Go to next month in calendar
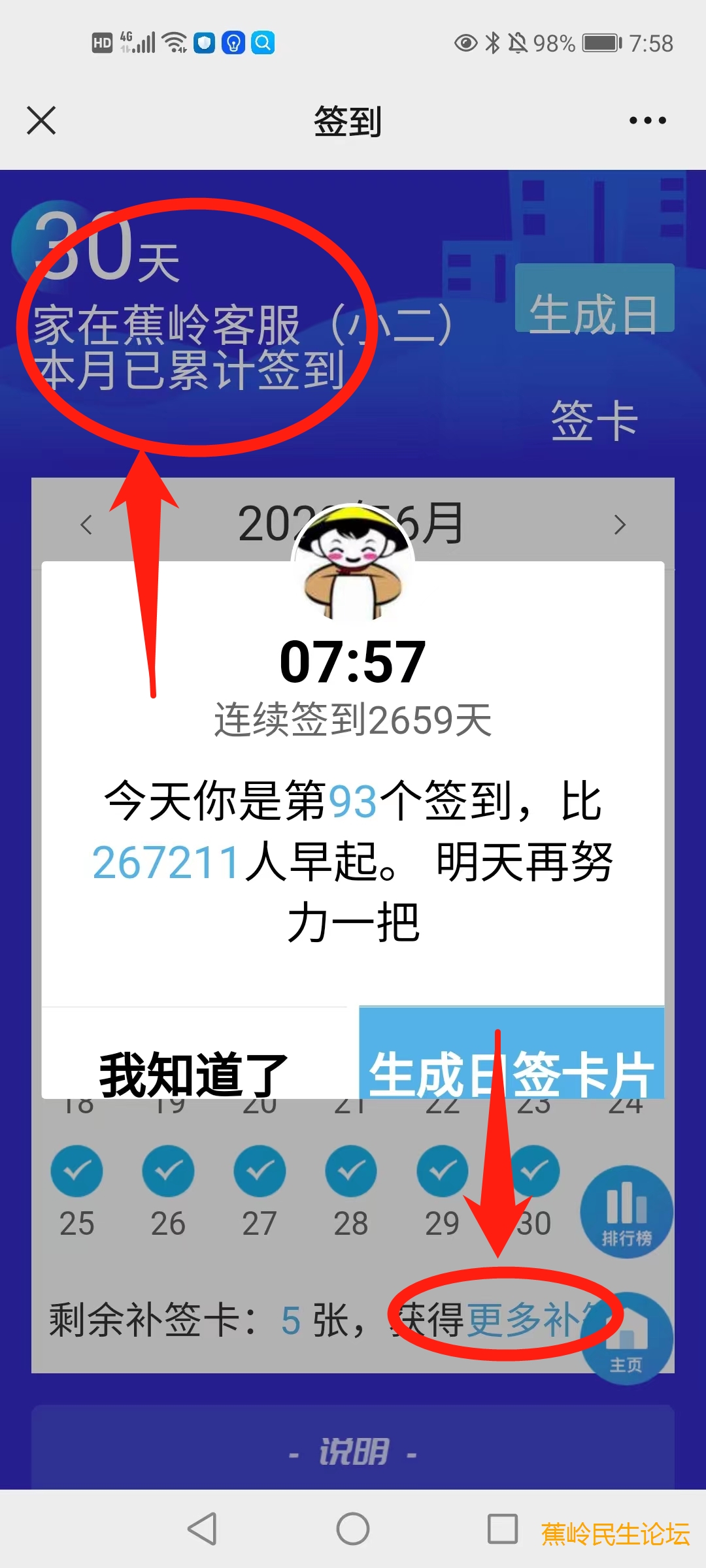706x1568 pixels. pos(620,525)
